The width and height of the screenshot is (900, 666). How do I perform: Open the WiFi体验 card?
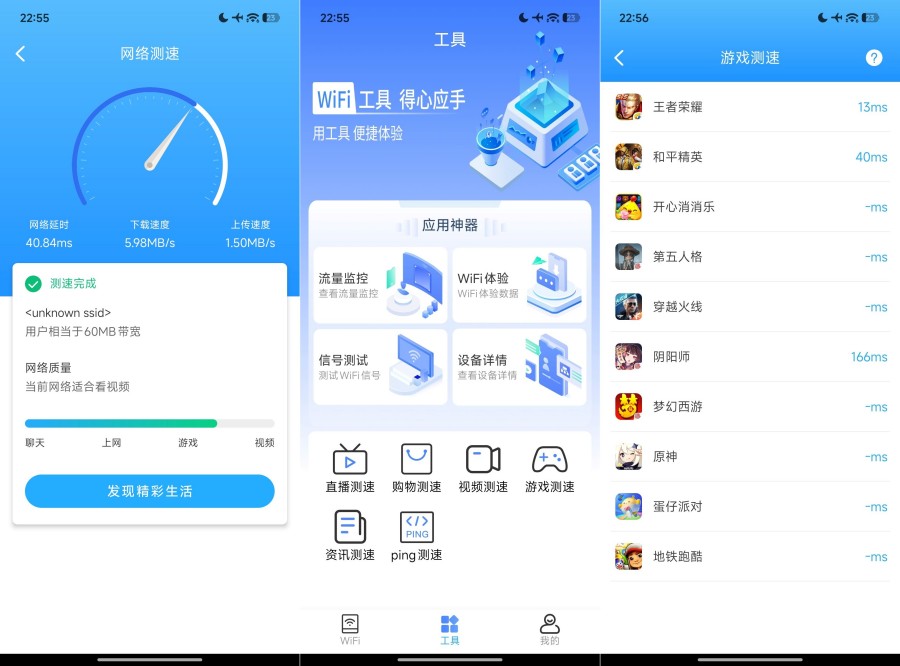coord(519,285)
